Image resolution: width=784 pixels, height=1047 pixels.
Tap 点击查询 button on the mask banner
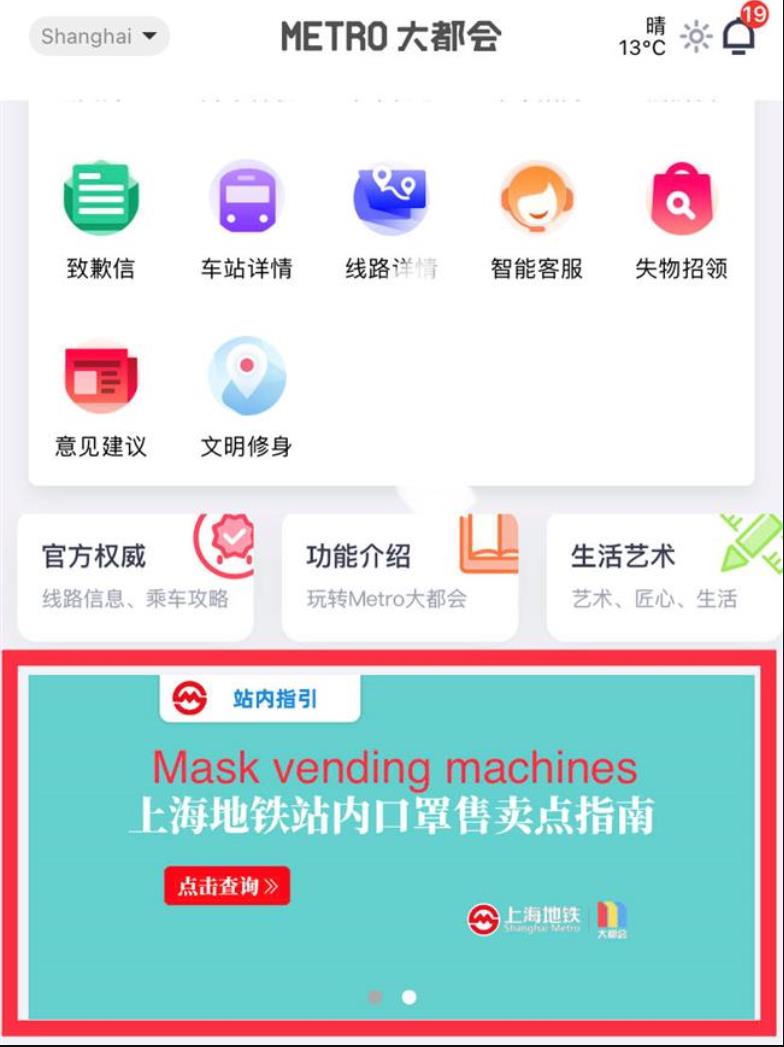tap(227, 886)
